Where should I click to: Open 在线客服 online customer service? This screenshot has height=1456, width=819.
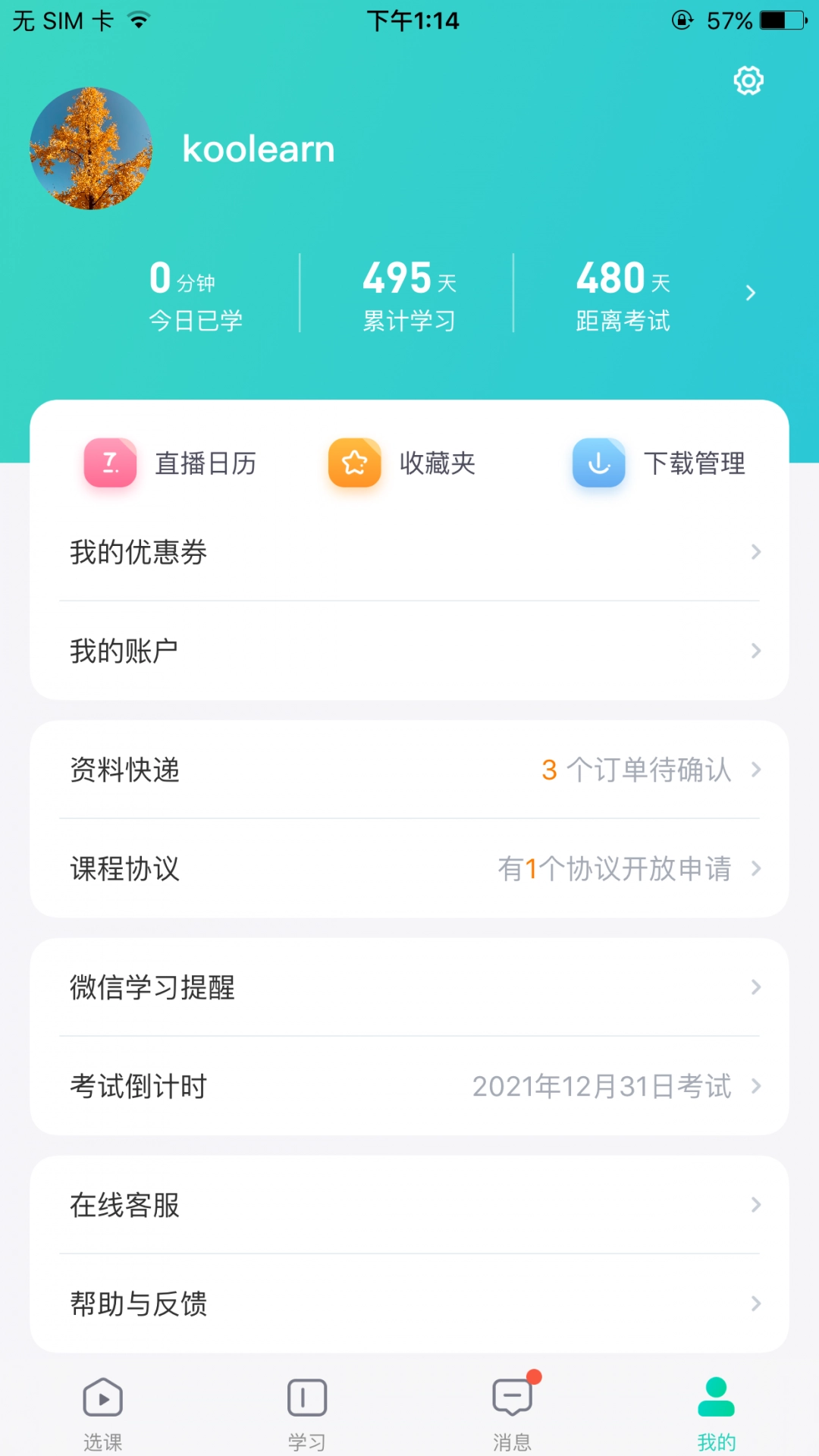[x=409, y=1205]
